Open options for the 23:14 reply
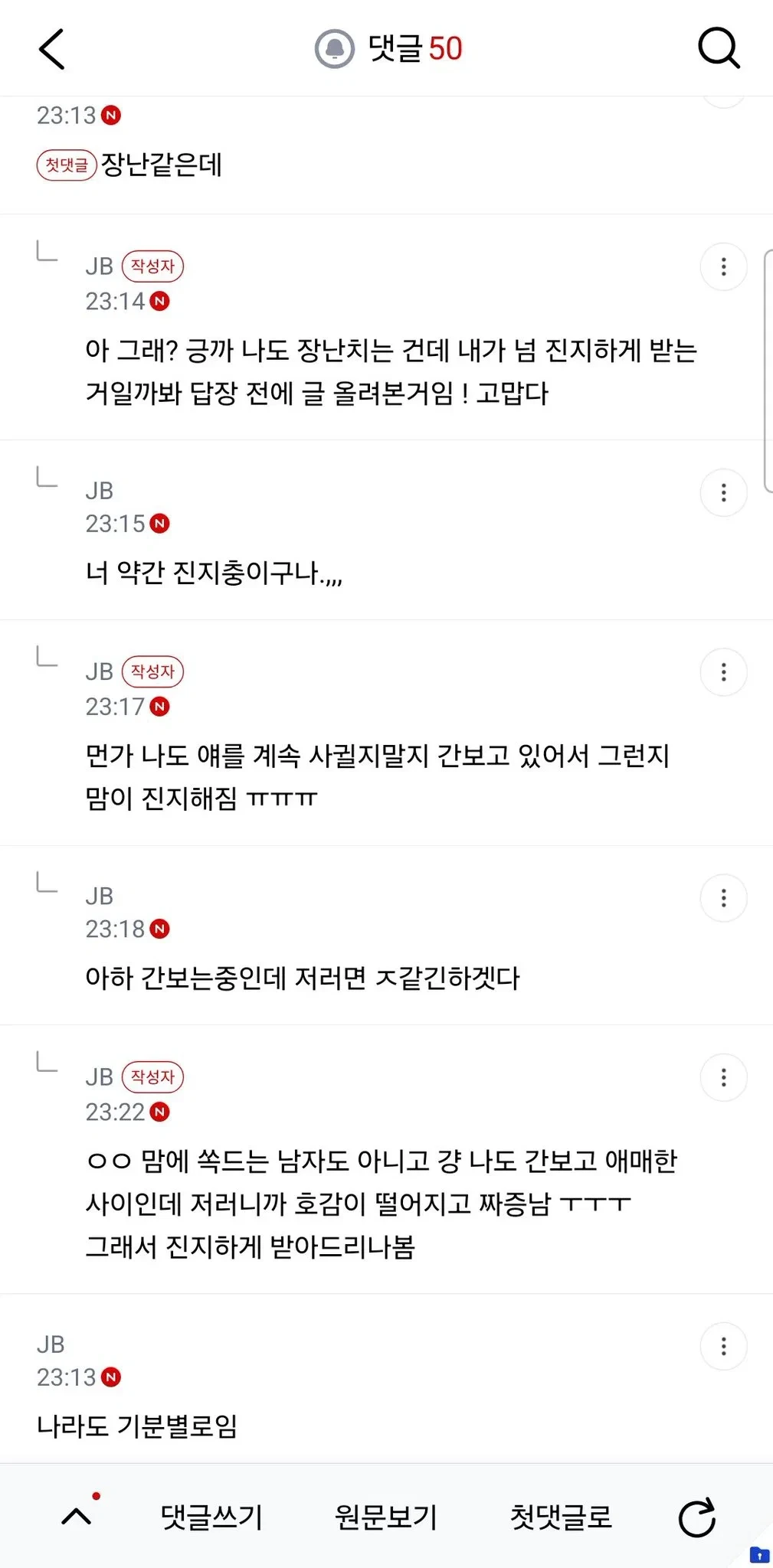The width and height of the screenshot is (773, 1568). [x=723, y=266]
